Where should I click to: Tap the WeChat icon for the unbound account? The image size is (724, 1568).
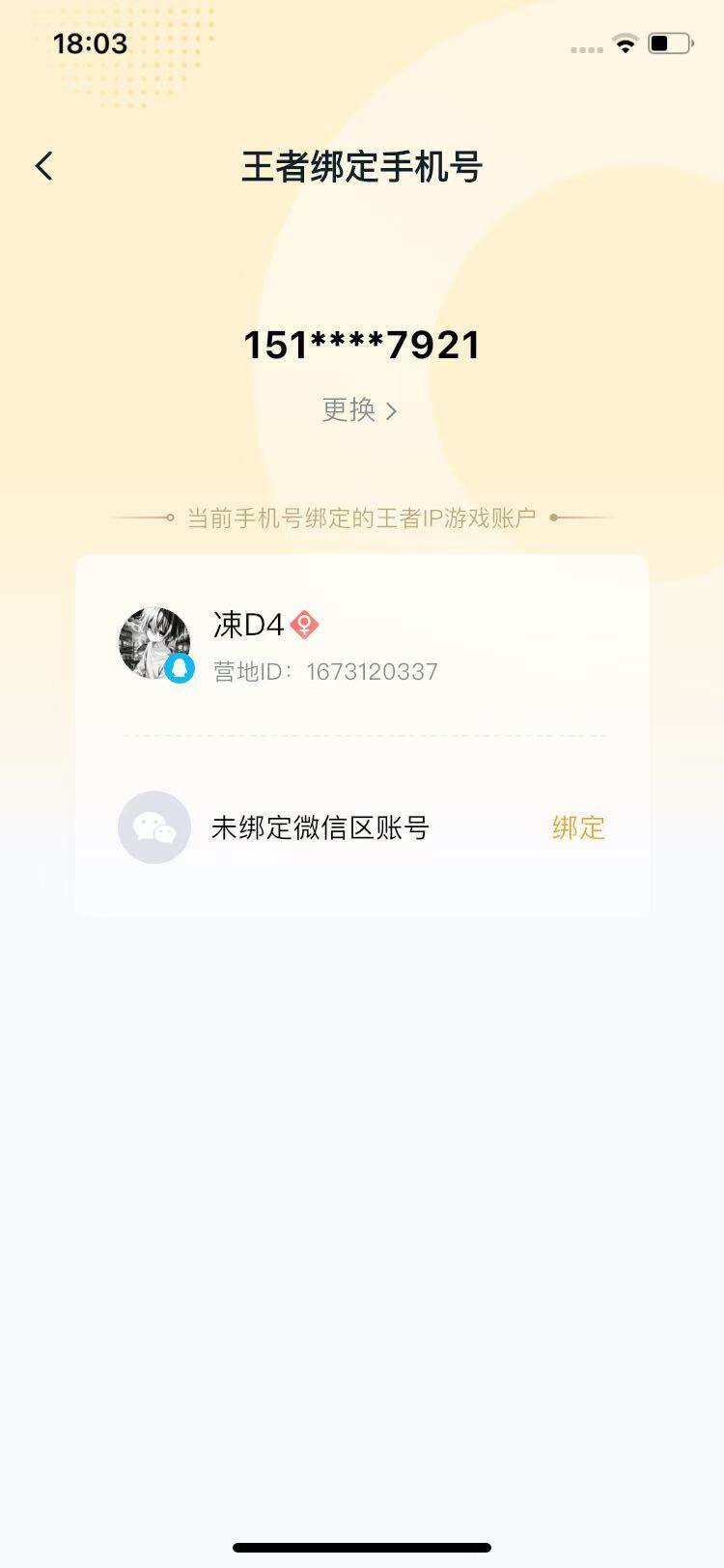point(154,827)
